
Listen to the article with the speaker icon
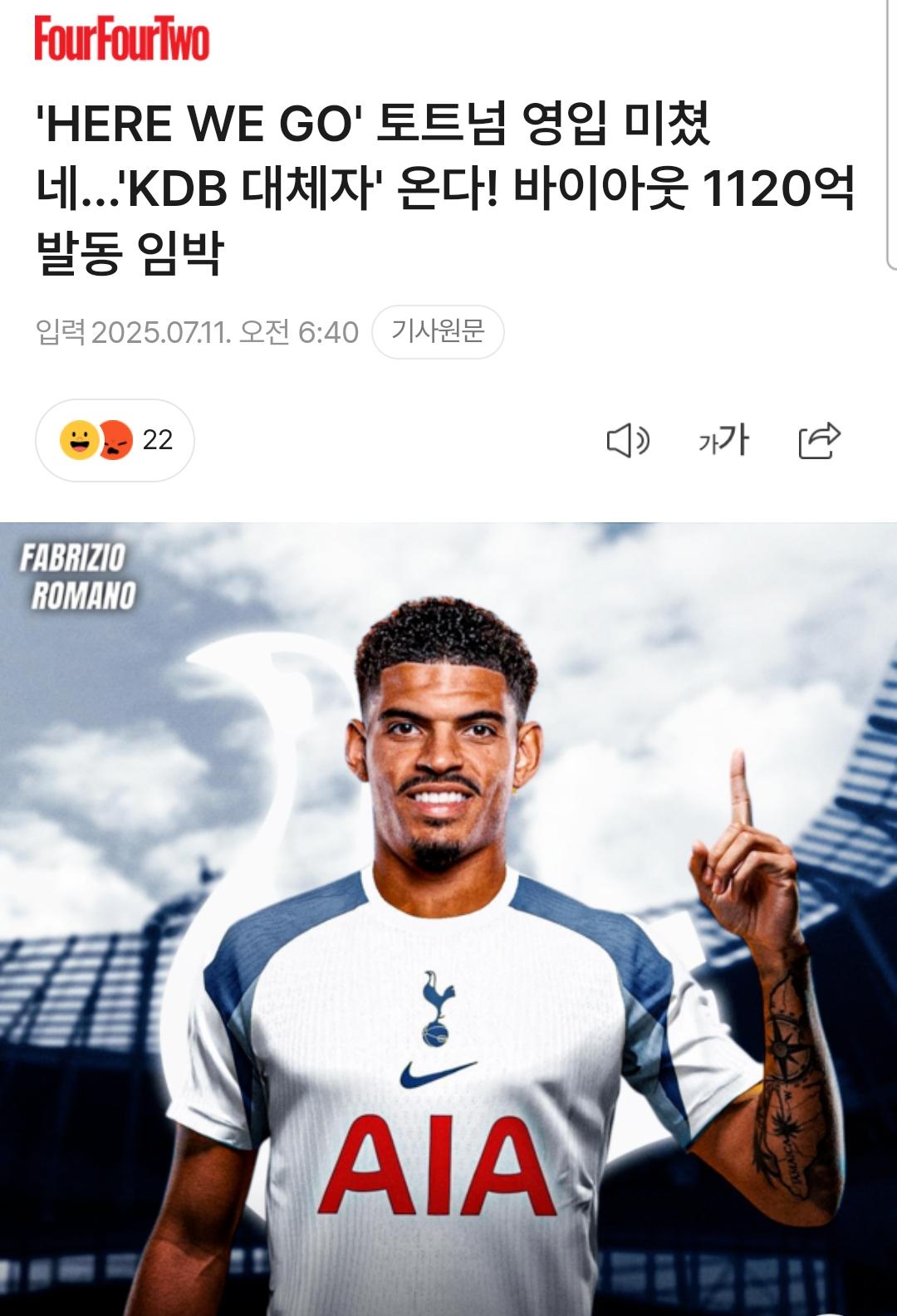[627, 440]
